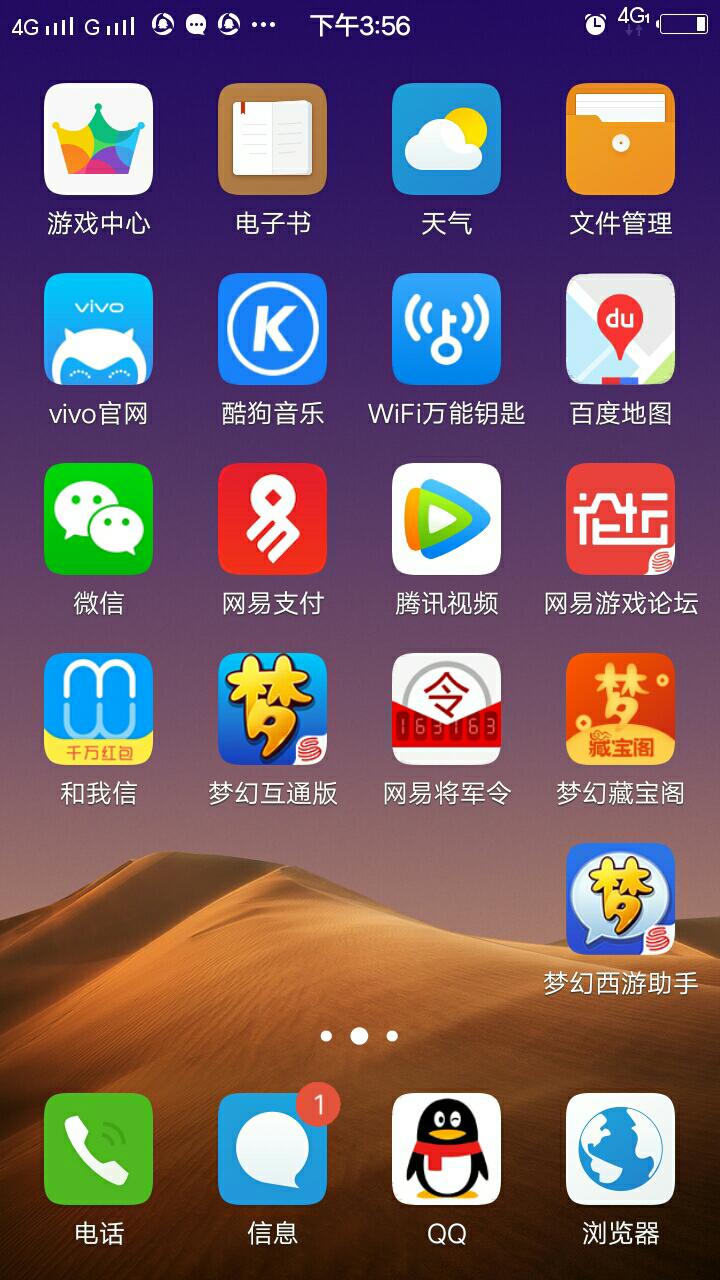The image size is (720, 1280).
Task: Open 网易游戏论坛 app
Action: click(620, 519)
